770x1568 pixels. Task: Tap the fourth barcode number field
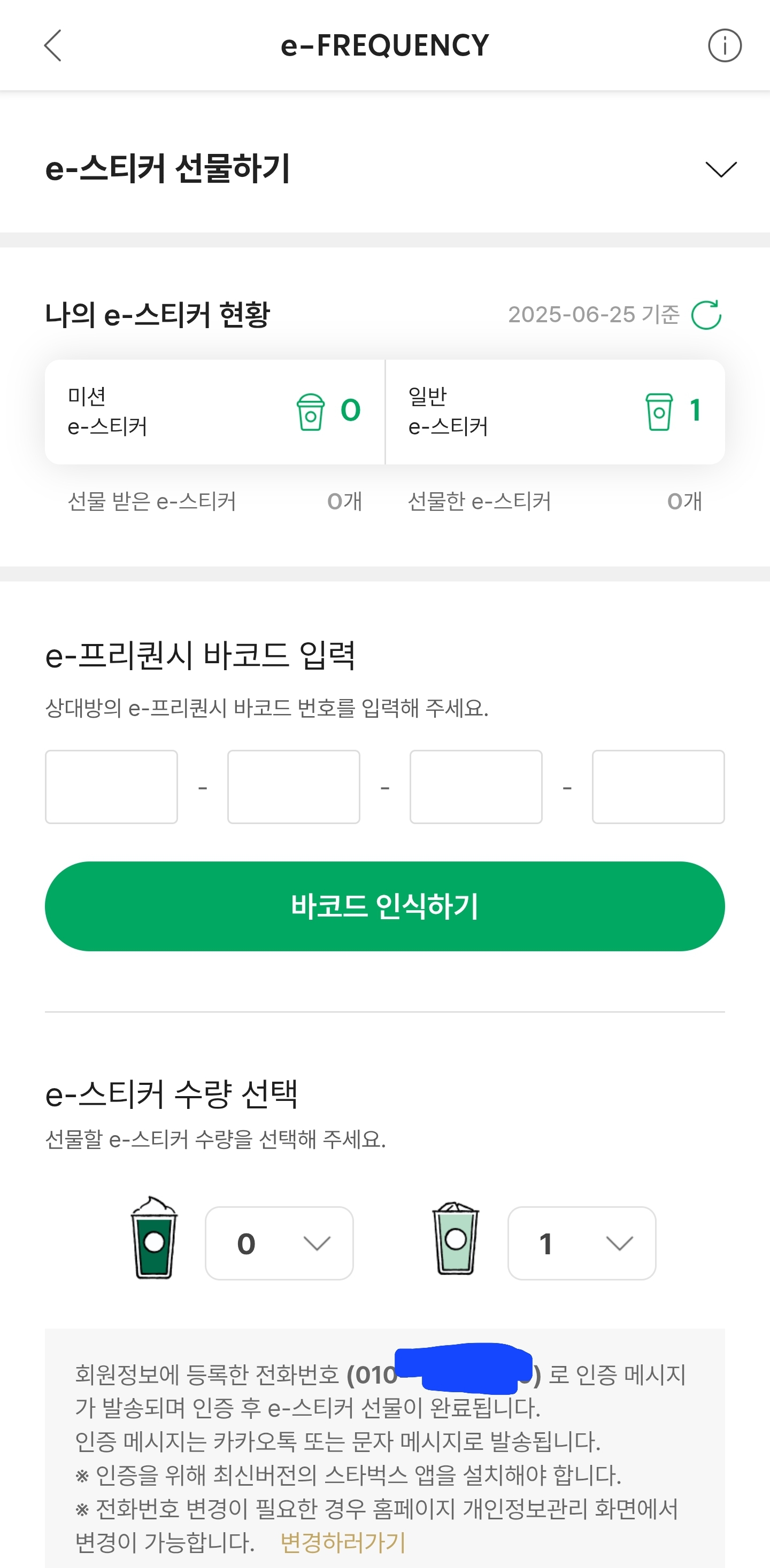(658, 787)
